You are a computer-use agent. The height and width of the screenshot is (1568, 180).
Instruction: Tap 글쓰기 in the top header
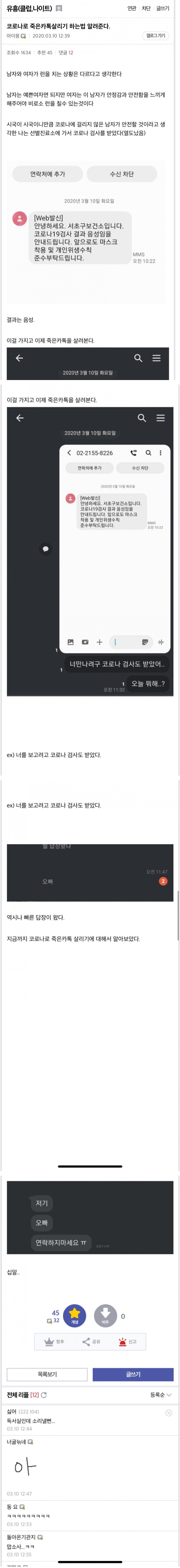coord(163,9)
